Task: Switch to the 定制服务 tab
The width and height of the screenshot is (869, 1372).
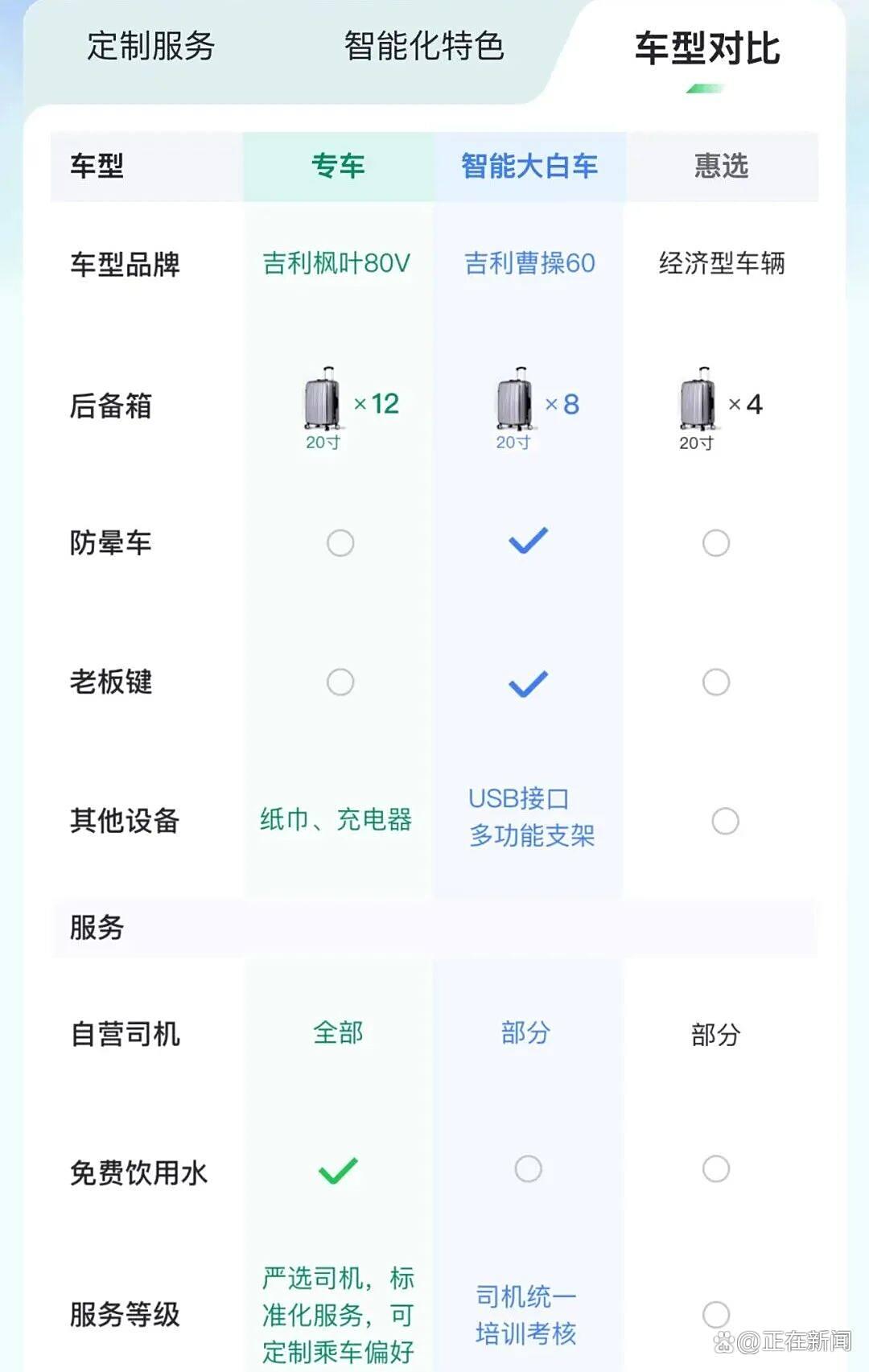Action: [x=151, y=47]
